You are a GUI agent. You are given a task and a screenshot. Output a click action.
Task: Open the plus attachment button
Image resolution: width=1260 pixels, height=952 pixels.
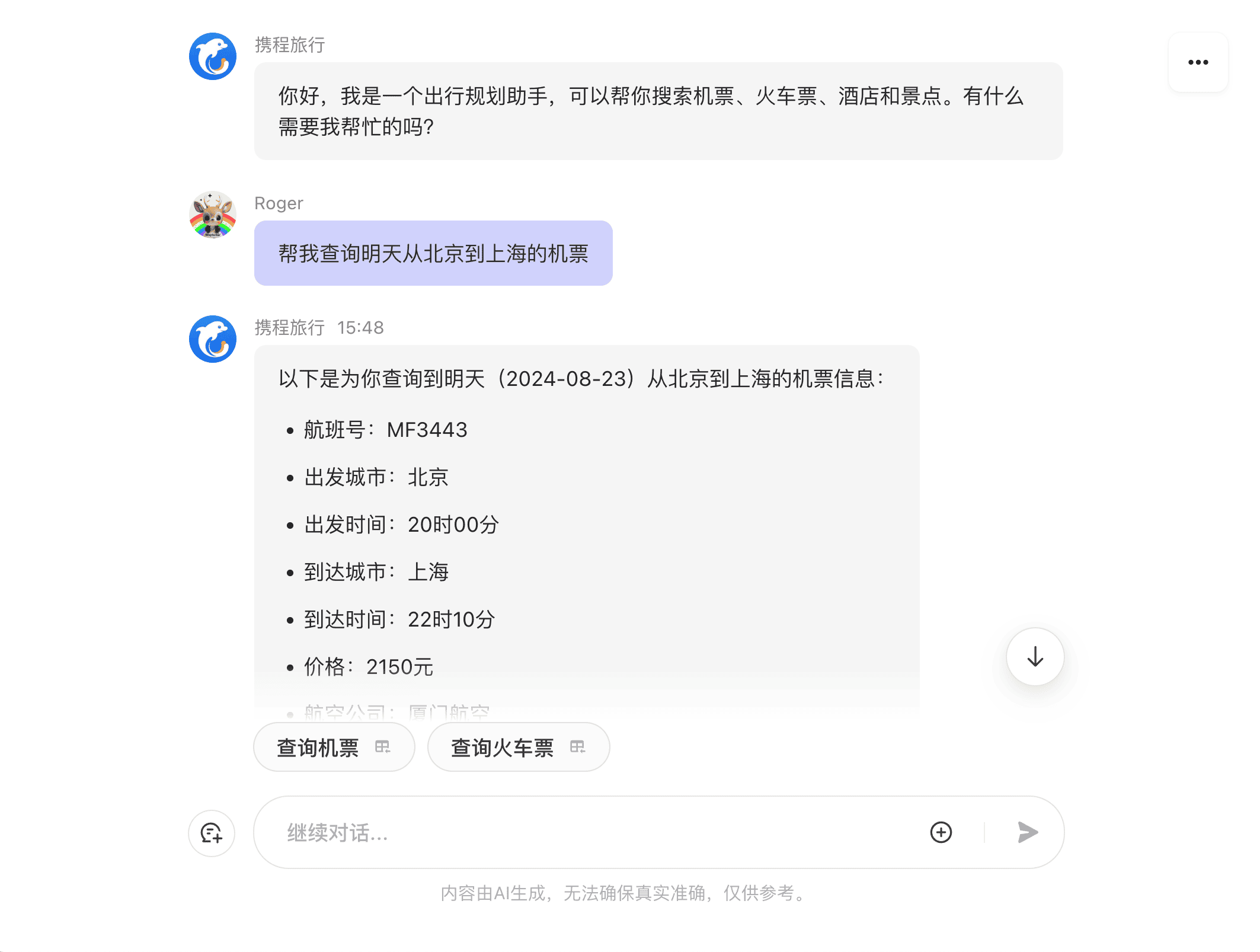pyautogui.click(x=941, y=832)
